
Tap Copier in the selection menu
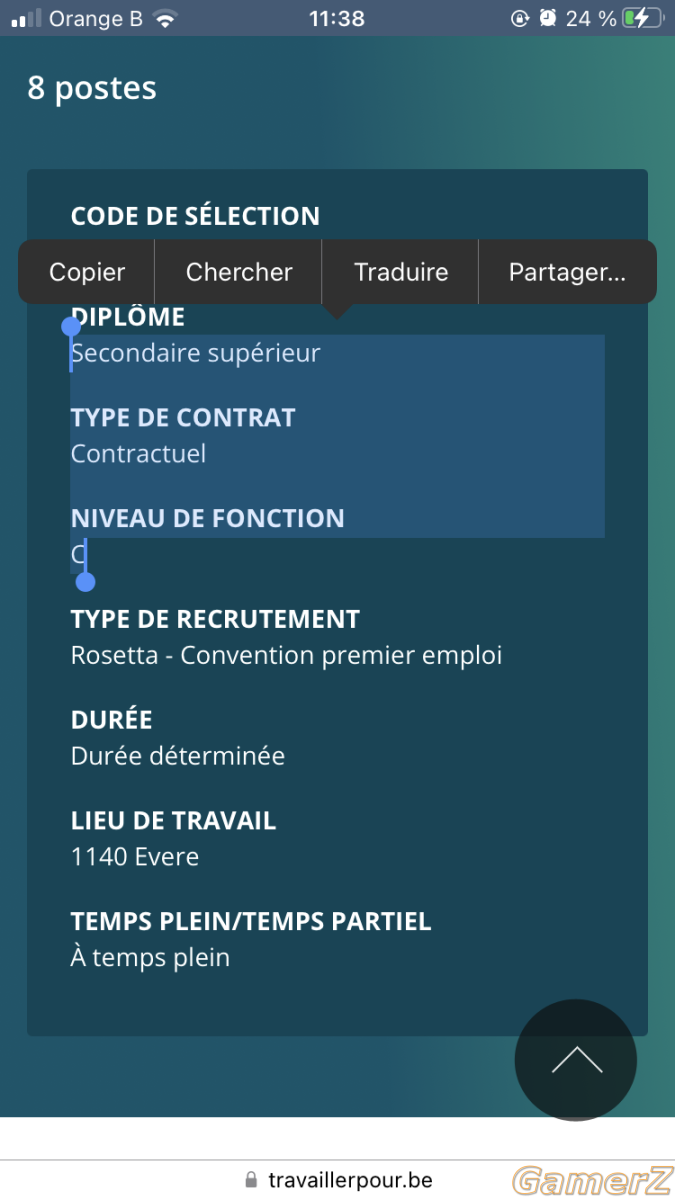pos(87,272)
